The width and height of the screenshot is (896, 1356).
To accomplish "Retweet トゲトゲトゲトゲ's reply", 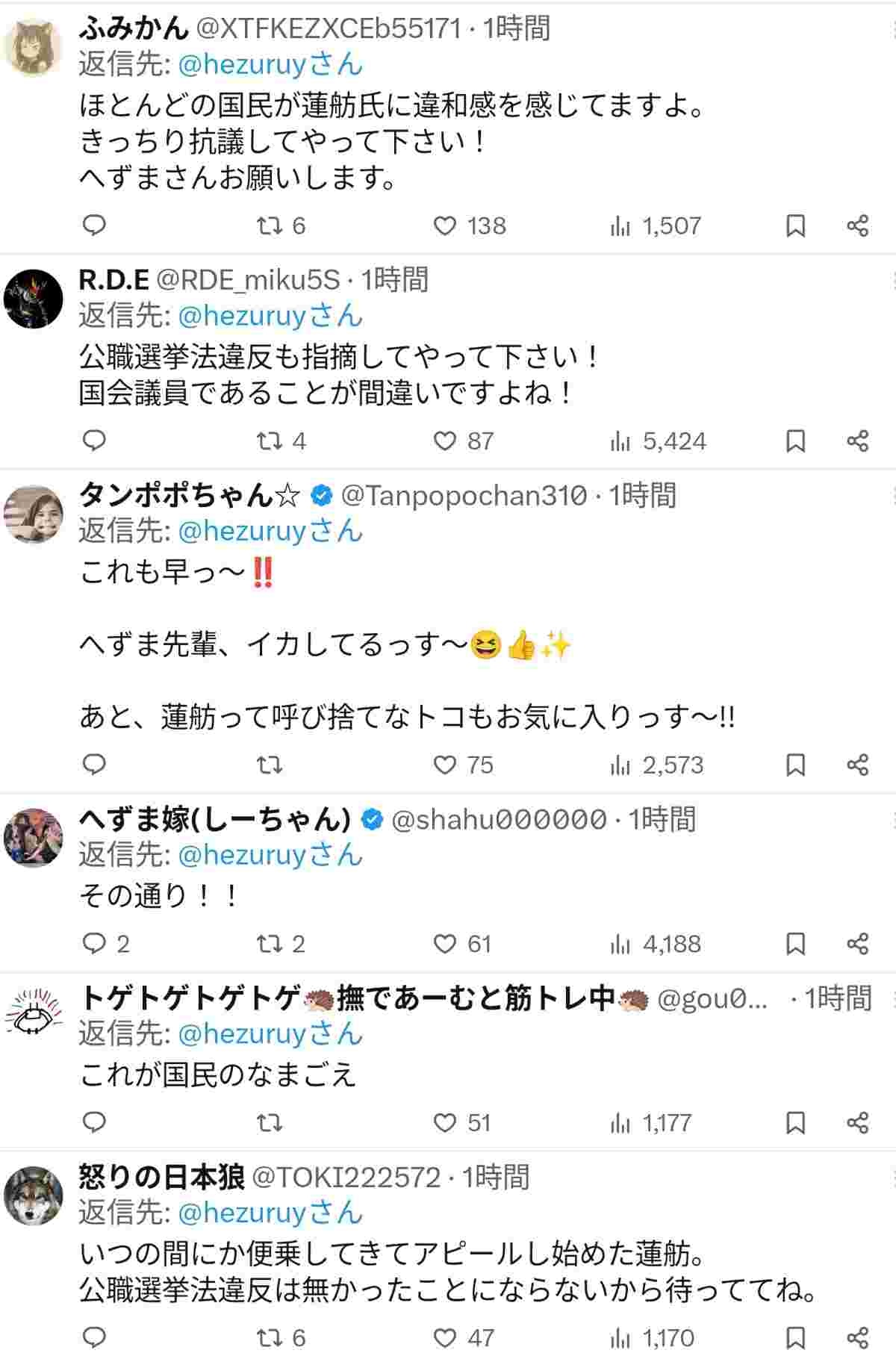I will 269,1122.
